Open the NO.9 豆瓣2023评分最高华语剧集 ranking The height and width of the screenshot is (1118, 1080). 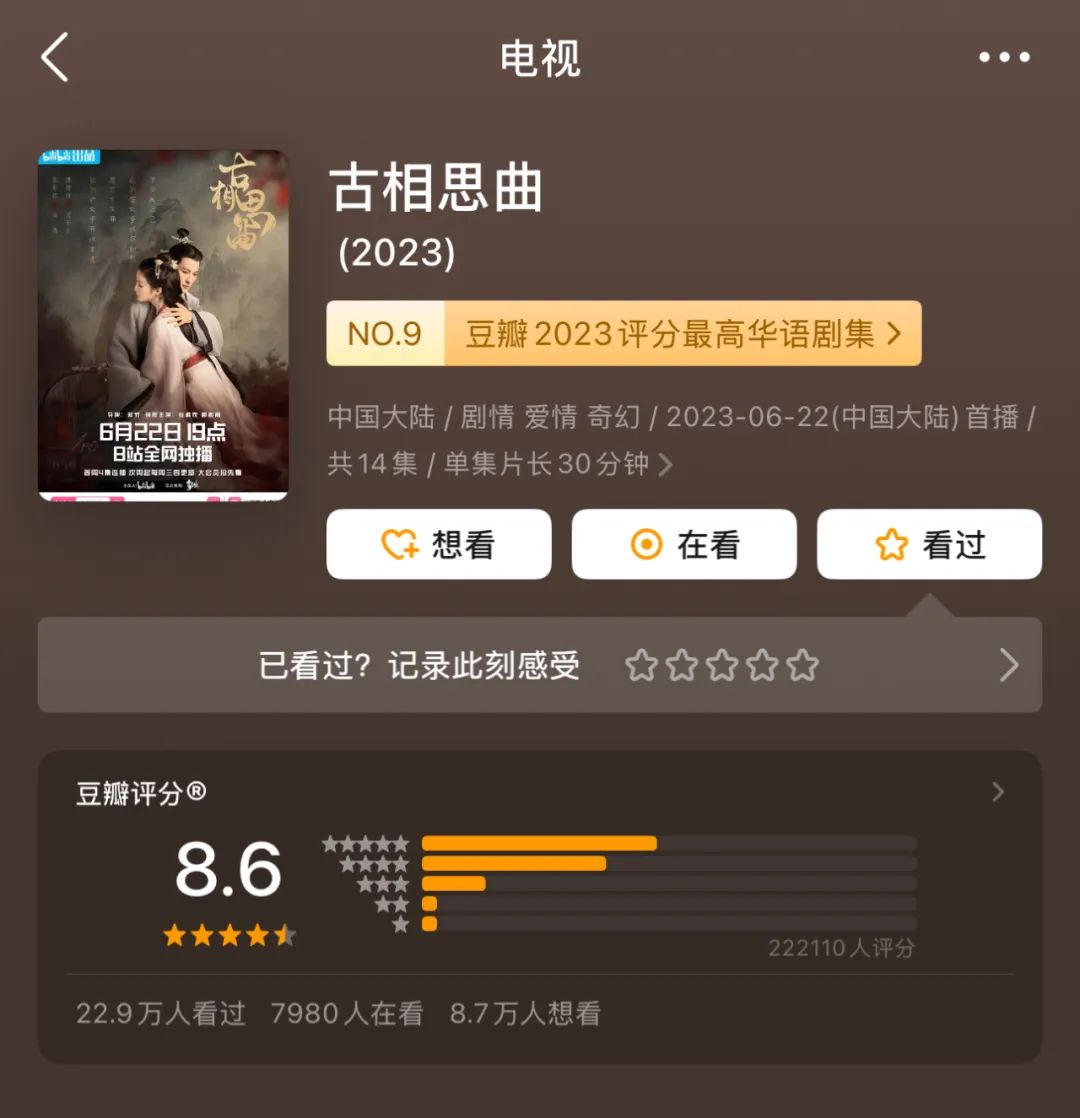[623, 333]
